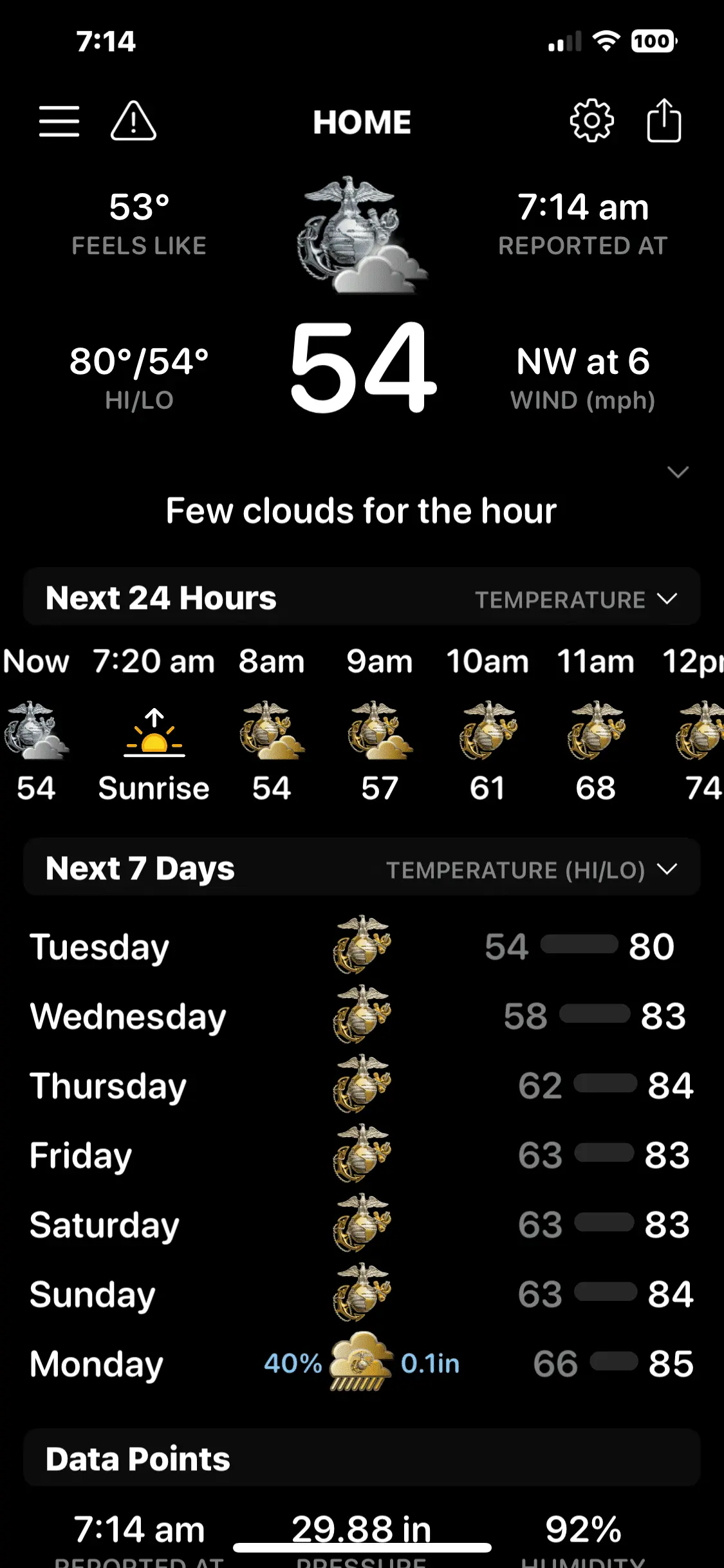Share the current weather

(664, 120)
